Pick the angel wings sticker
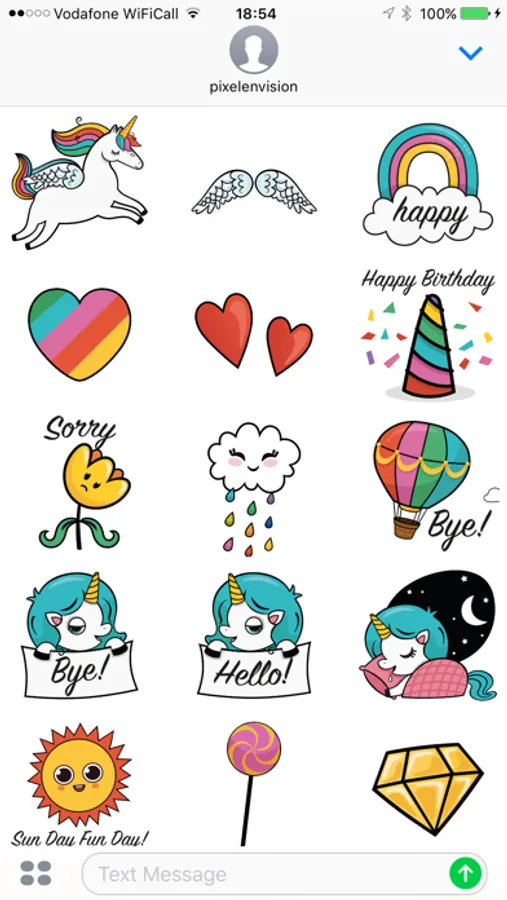 [x=254, y=192]
